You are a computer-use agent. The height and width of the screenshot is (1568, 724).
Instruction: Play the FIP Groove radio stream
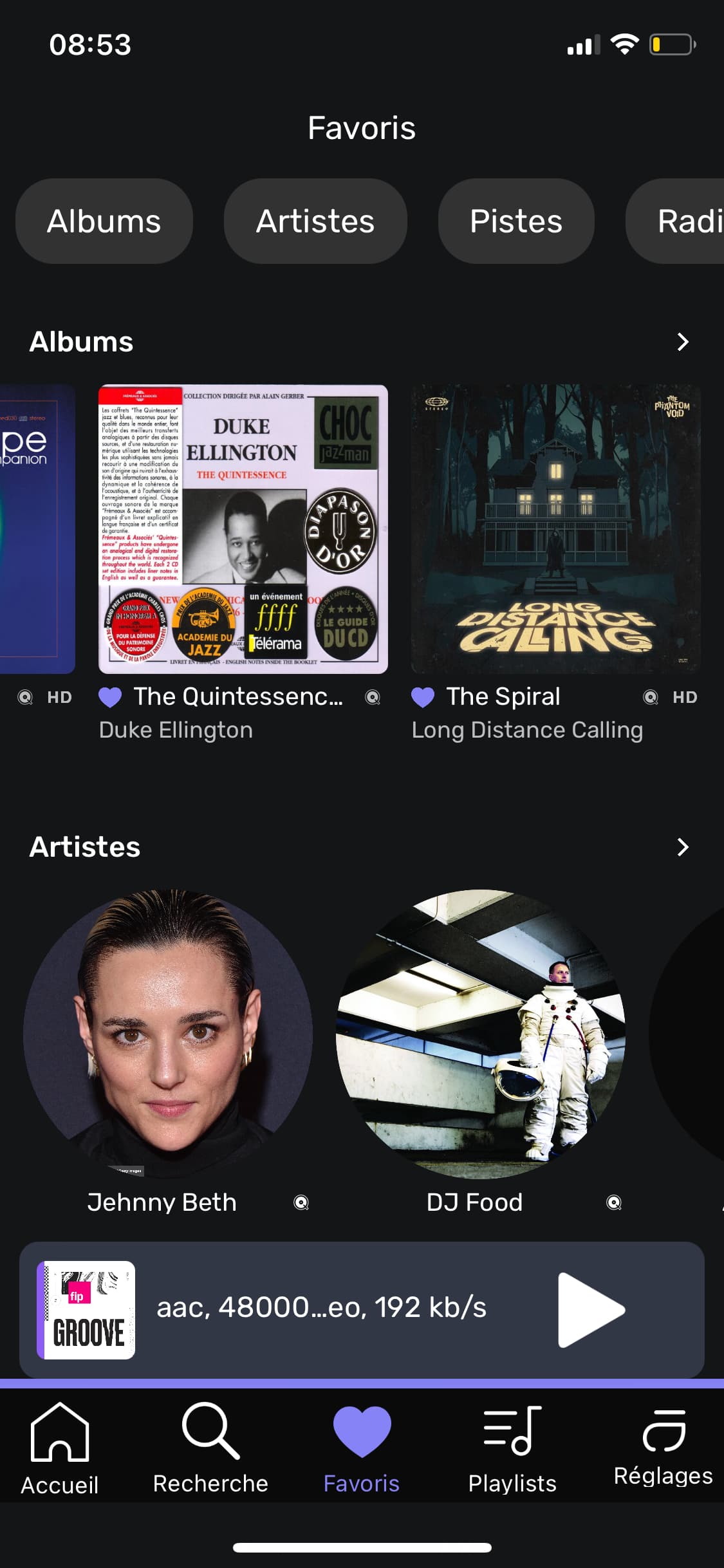[590, 1310]
